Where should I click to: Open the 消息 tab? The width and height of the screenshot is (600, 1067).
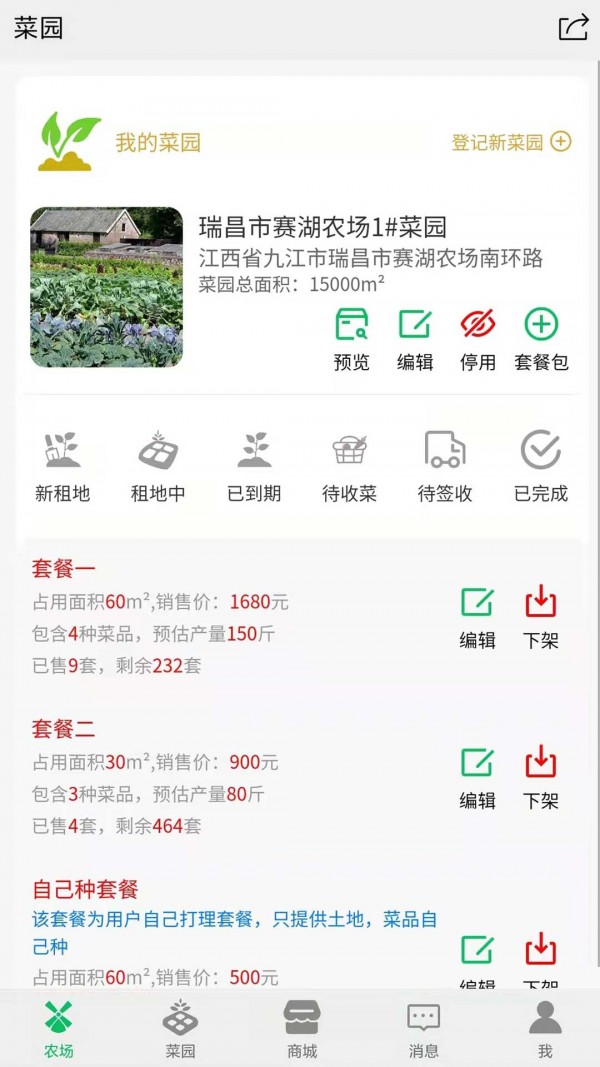pyautogui.click(x=424, y=1028)
